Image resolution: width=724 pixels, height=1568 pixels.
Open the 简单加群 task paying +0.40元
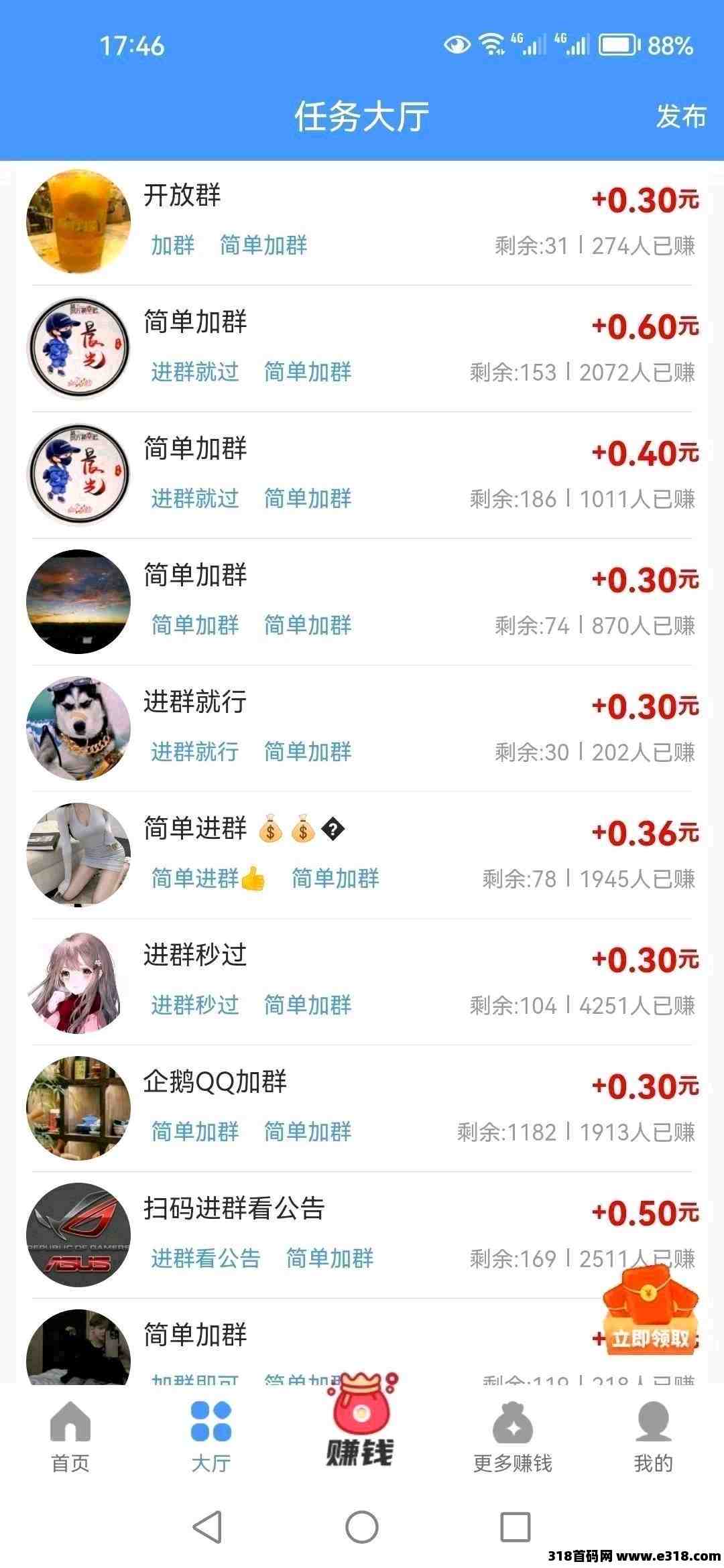[x=362, y=474]
